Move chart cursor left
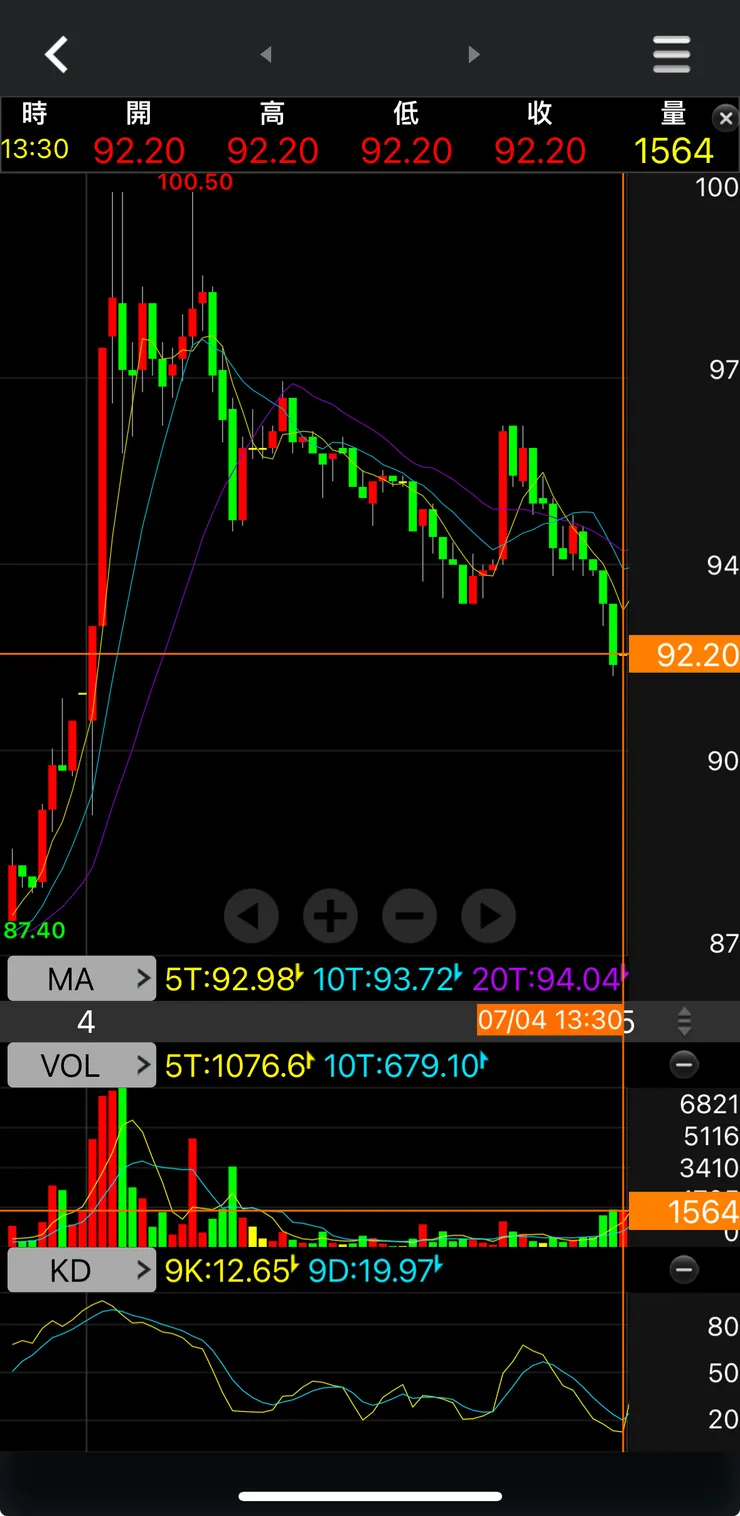The width and height of the screenshot is (740, 1516). (x=251, y=915)
